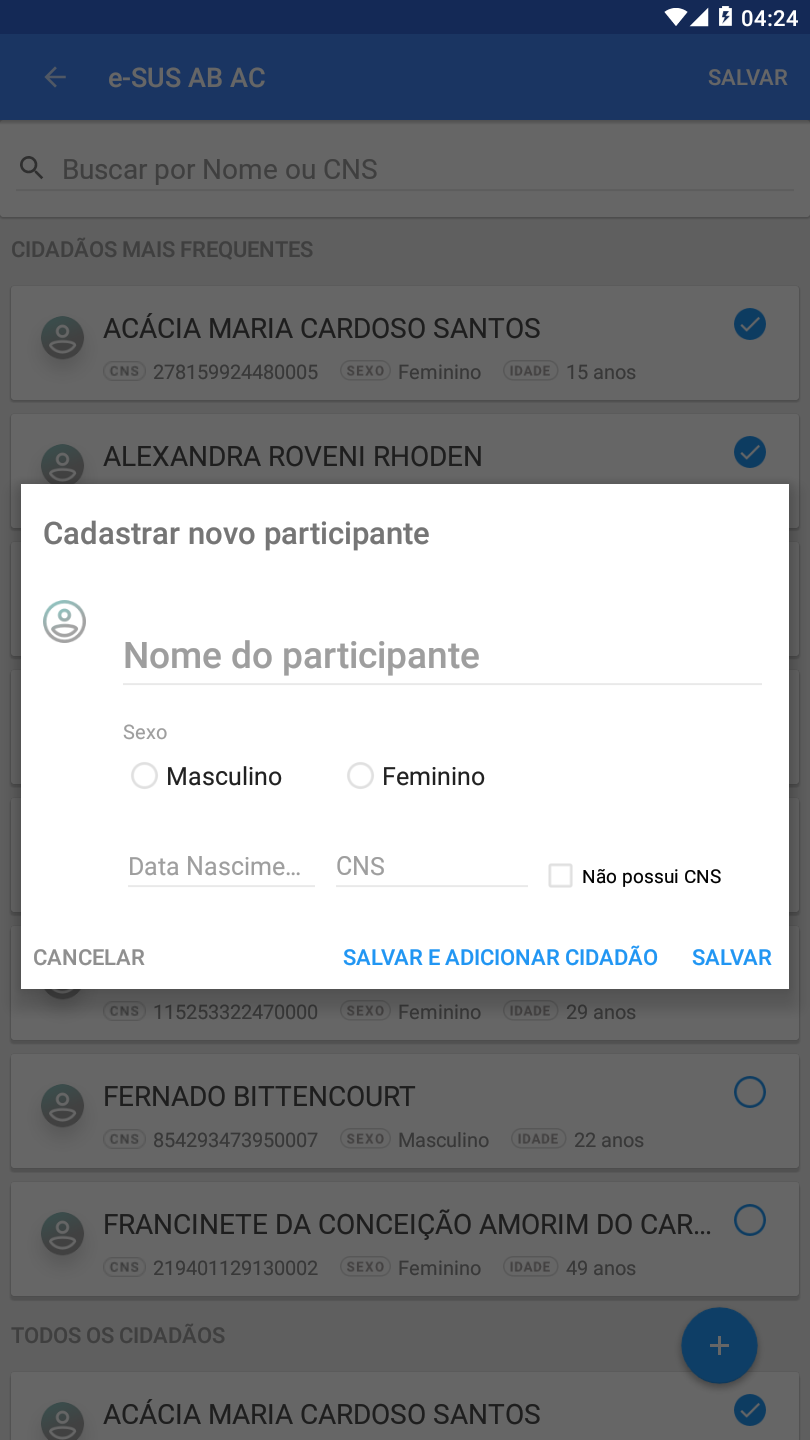
Task: Select the Masculino radio button
Action: [145, 776]
